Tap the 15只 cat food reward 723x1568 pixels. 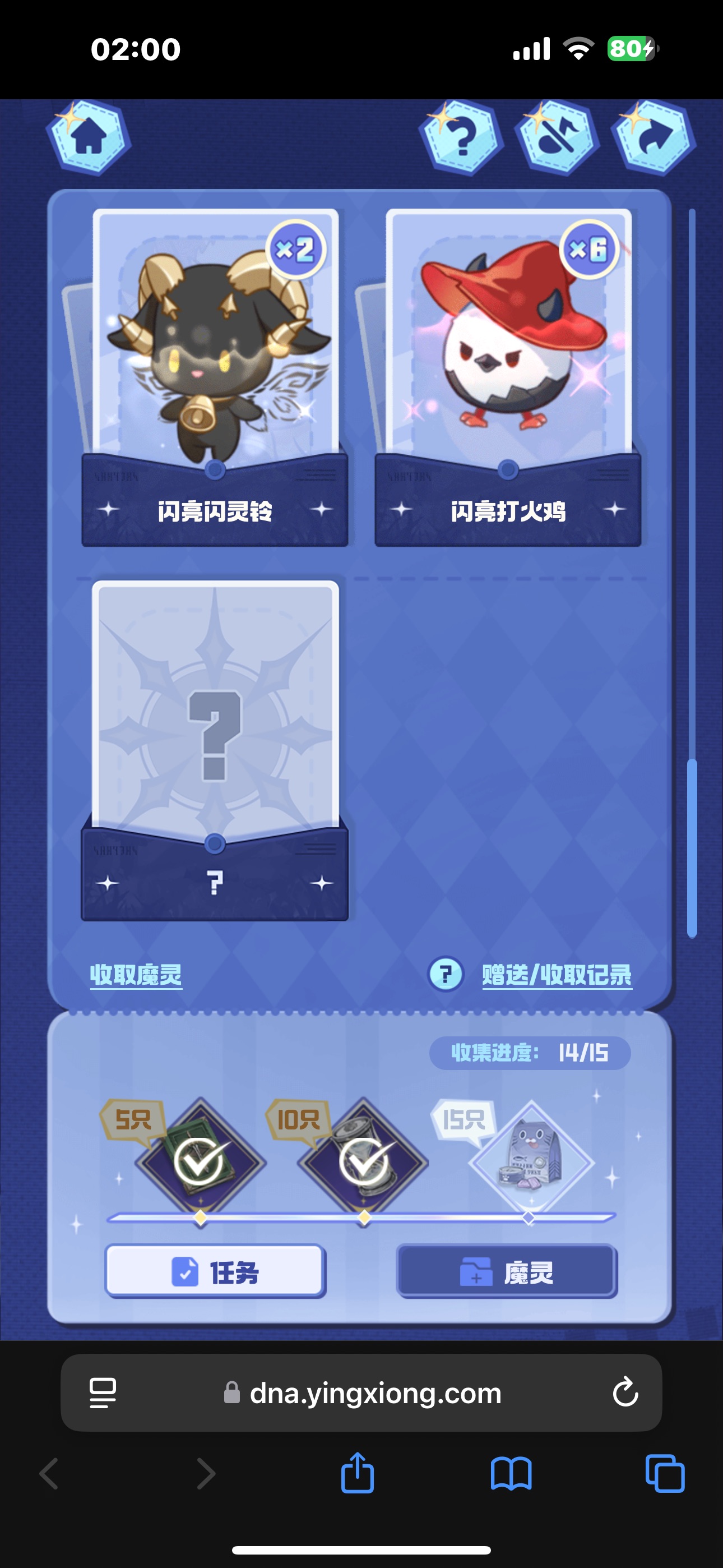coord(530,1160)
